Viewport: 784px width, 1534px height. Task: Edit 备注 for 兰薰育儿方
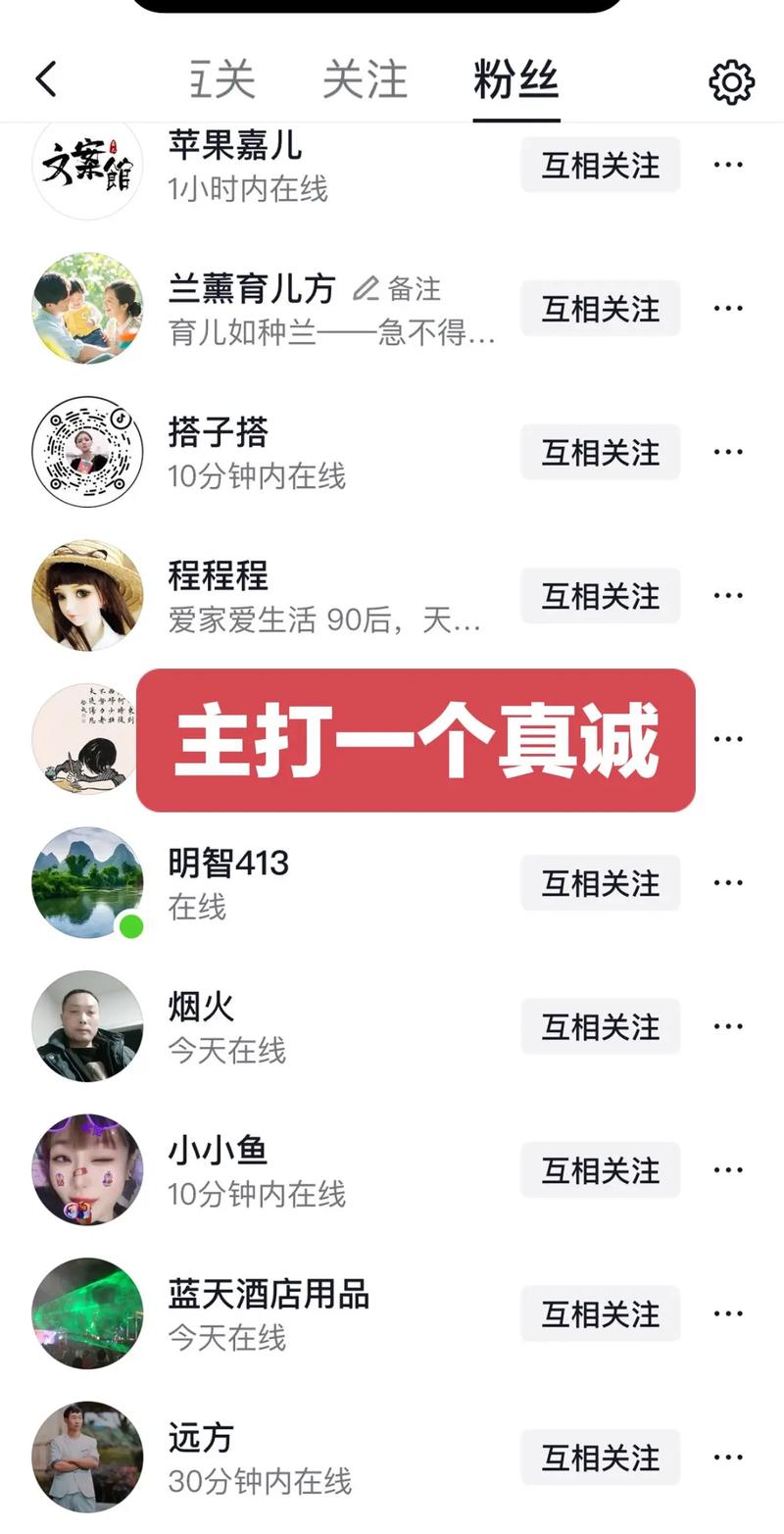pos(398,288)
